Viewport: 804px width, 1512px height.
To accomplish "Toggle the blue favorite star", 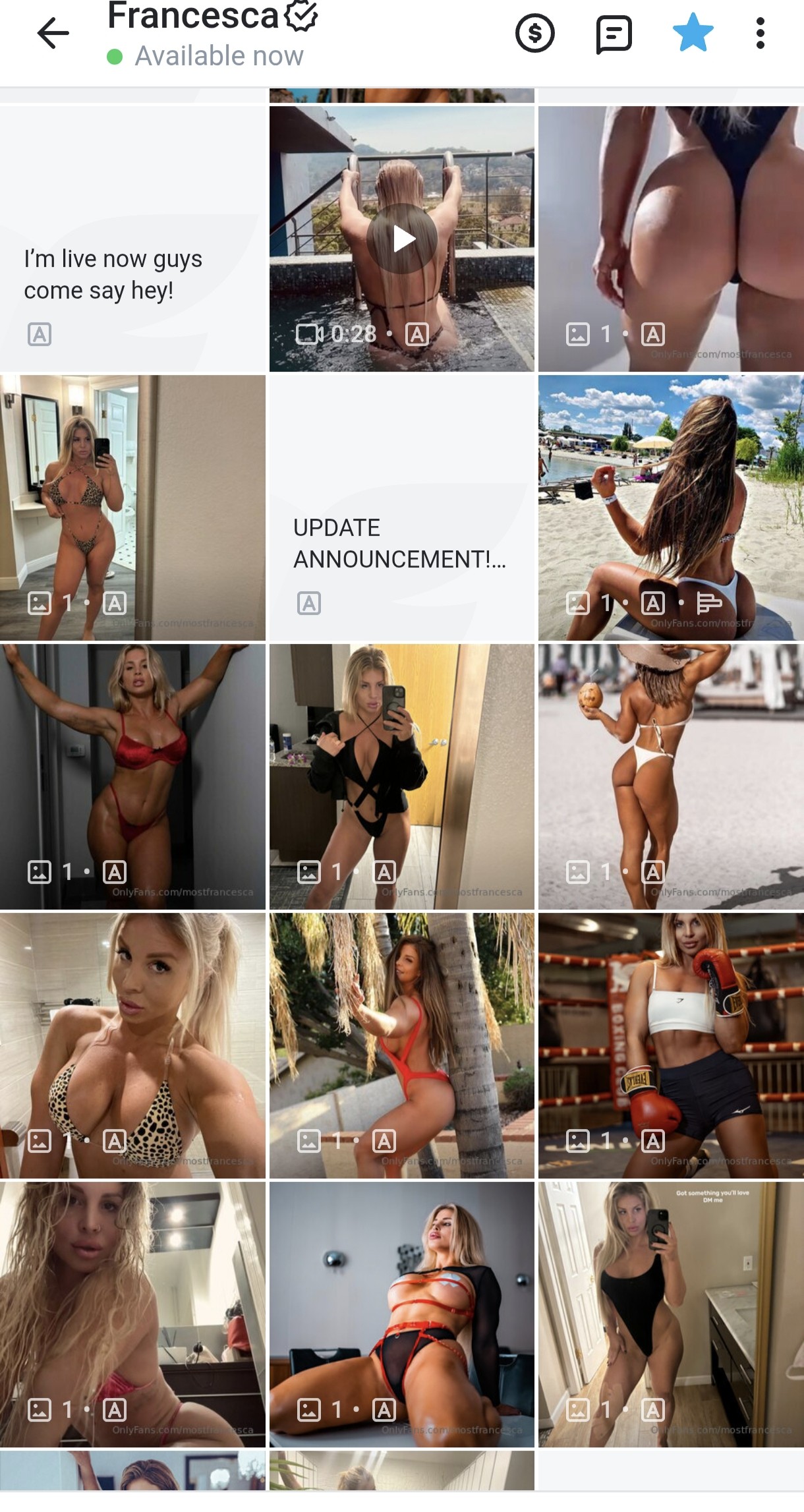I will tap(693, 33).
